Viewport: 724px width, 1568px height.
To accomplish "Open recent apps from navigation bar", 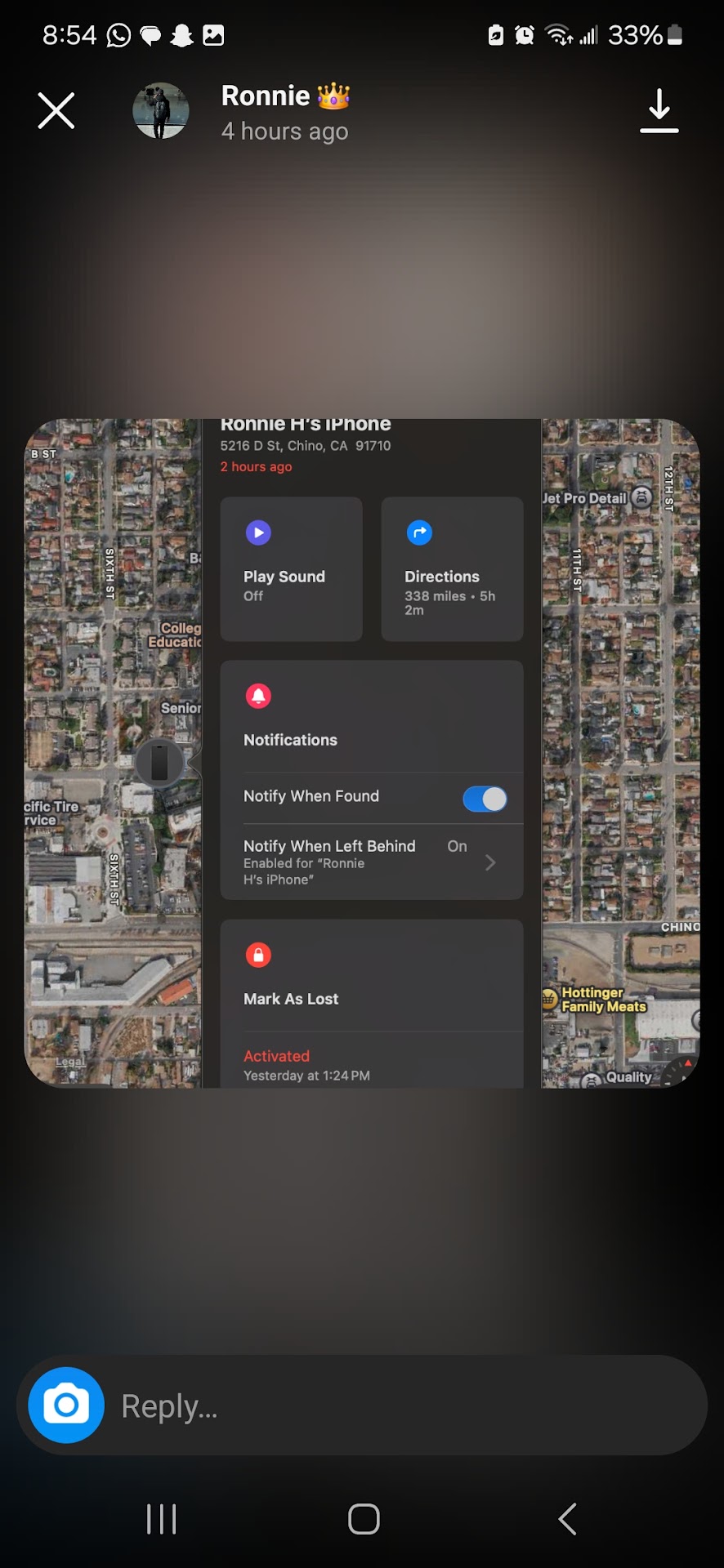I will [161, 1519].
